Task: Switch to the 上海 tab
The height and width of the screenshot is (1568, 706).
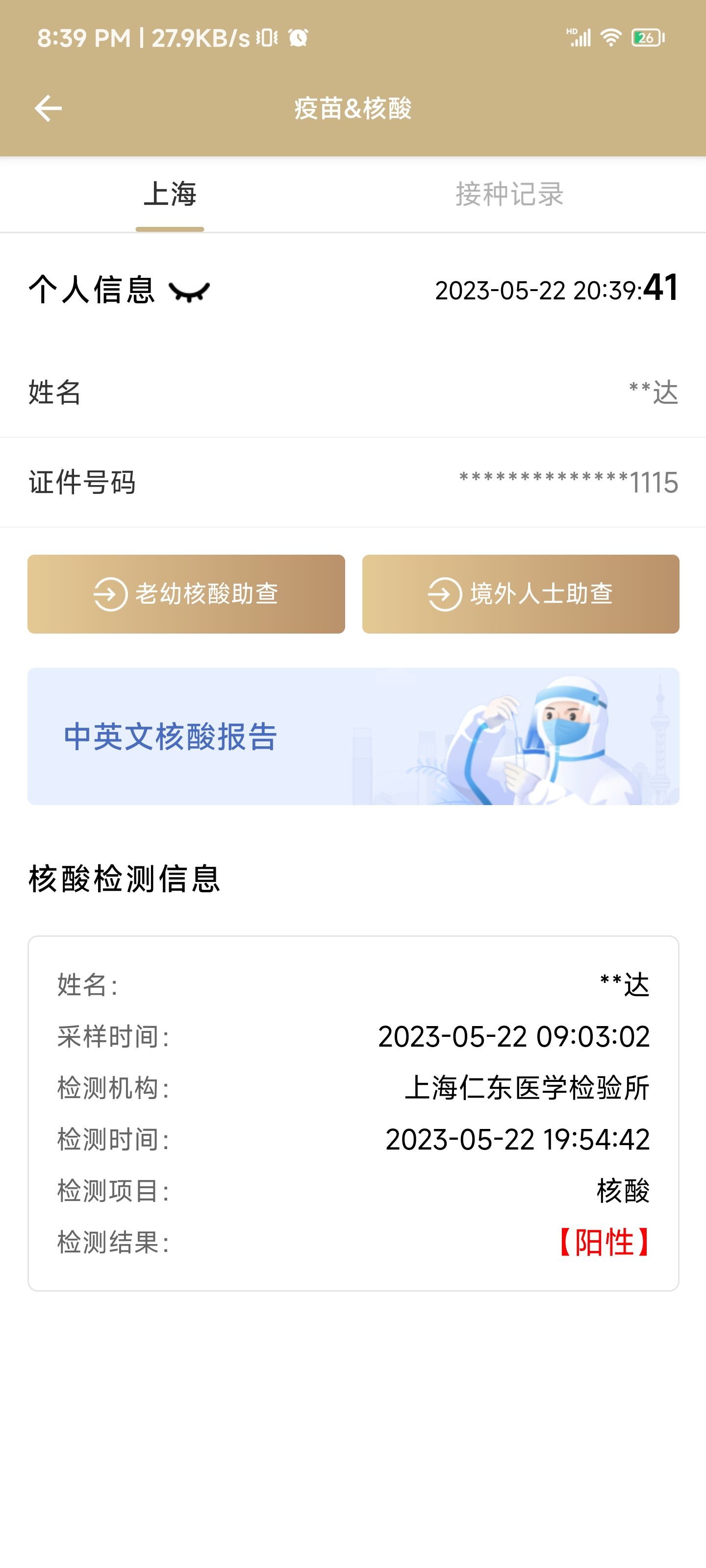Action: click(x=170, y=195)
